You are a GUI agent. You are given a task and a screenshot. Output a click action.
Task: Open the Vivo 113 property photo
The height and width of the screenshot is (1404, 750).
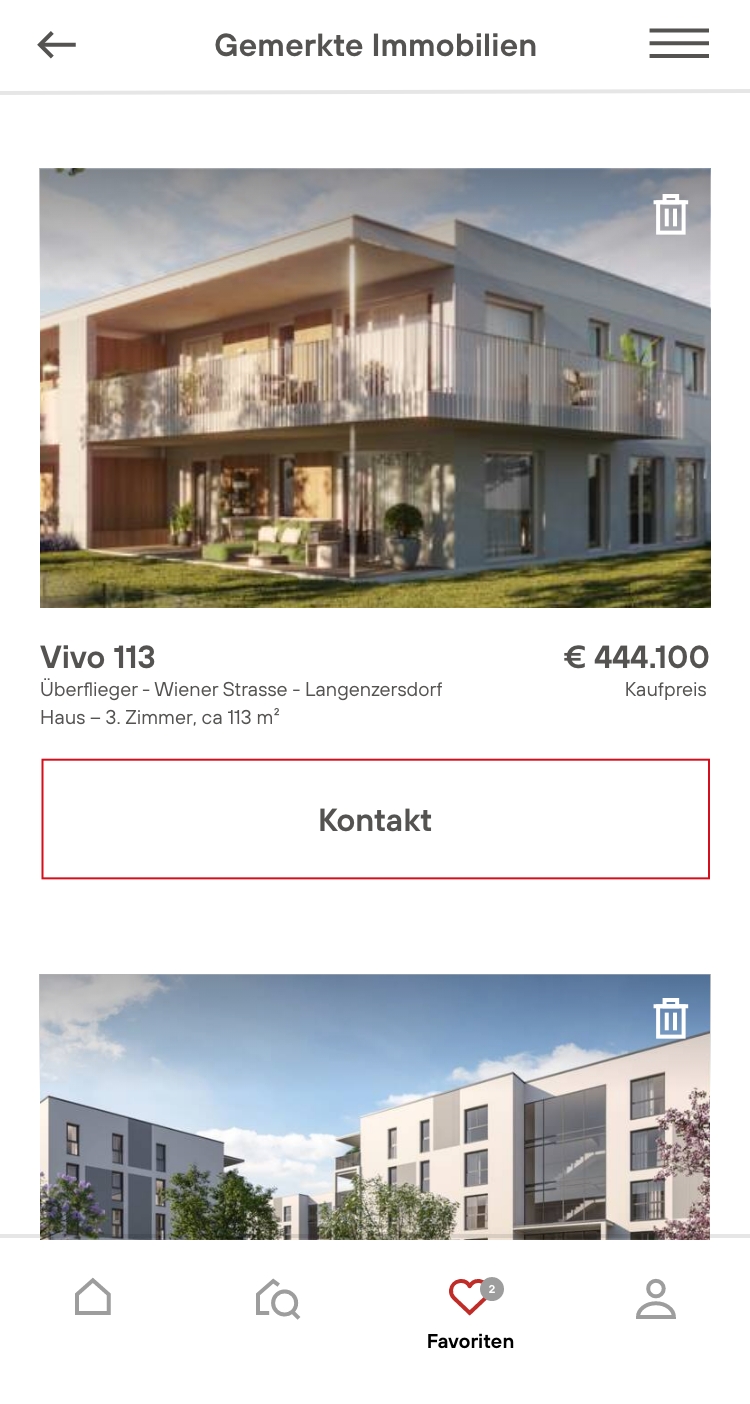[x=375, y=388]
